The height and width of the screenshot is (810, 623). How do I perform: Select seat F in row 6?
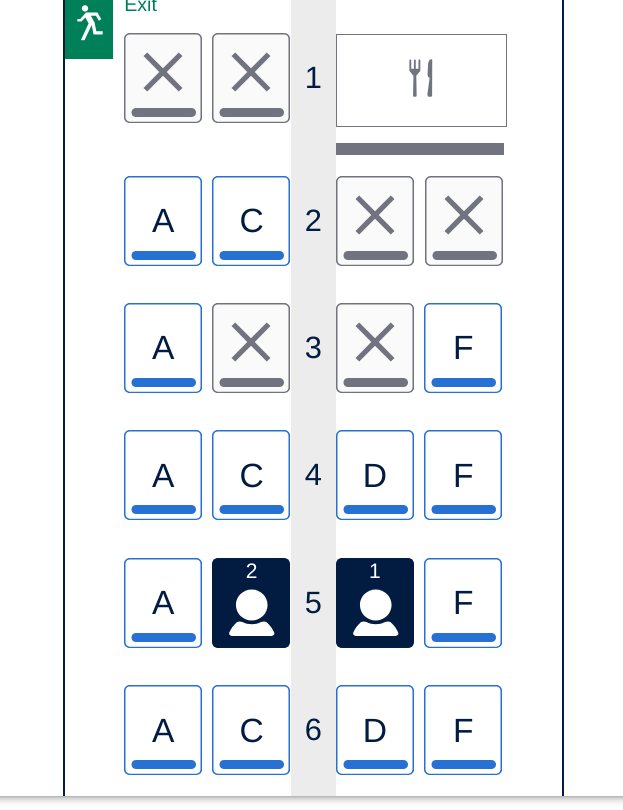pos(463,730)
